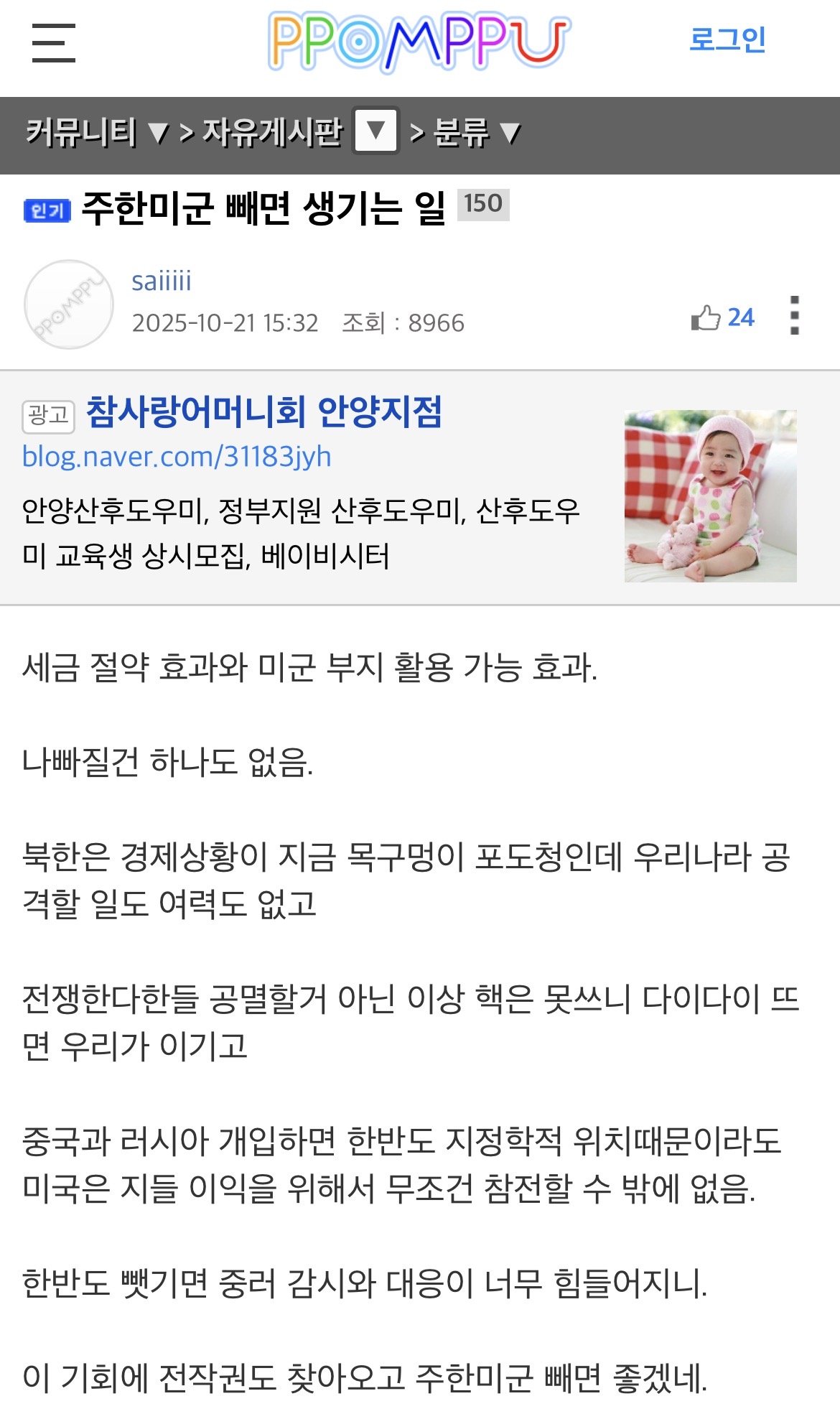Visit blog.naver.com/31183jyh link
This screenshot has height=1414, width=840.
click(177, 457)
